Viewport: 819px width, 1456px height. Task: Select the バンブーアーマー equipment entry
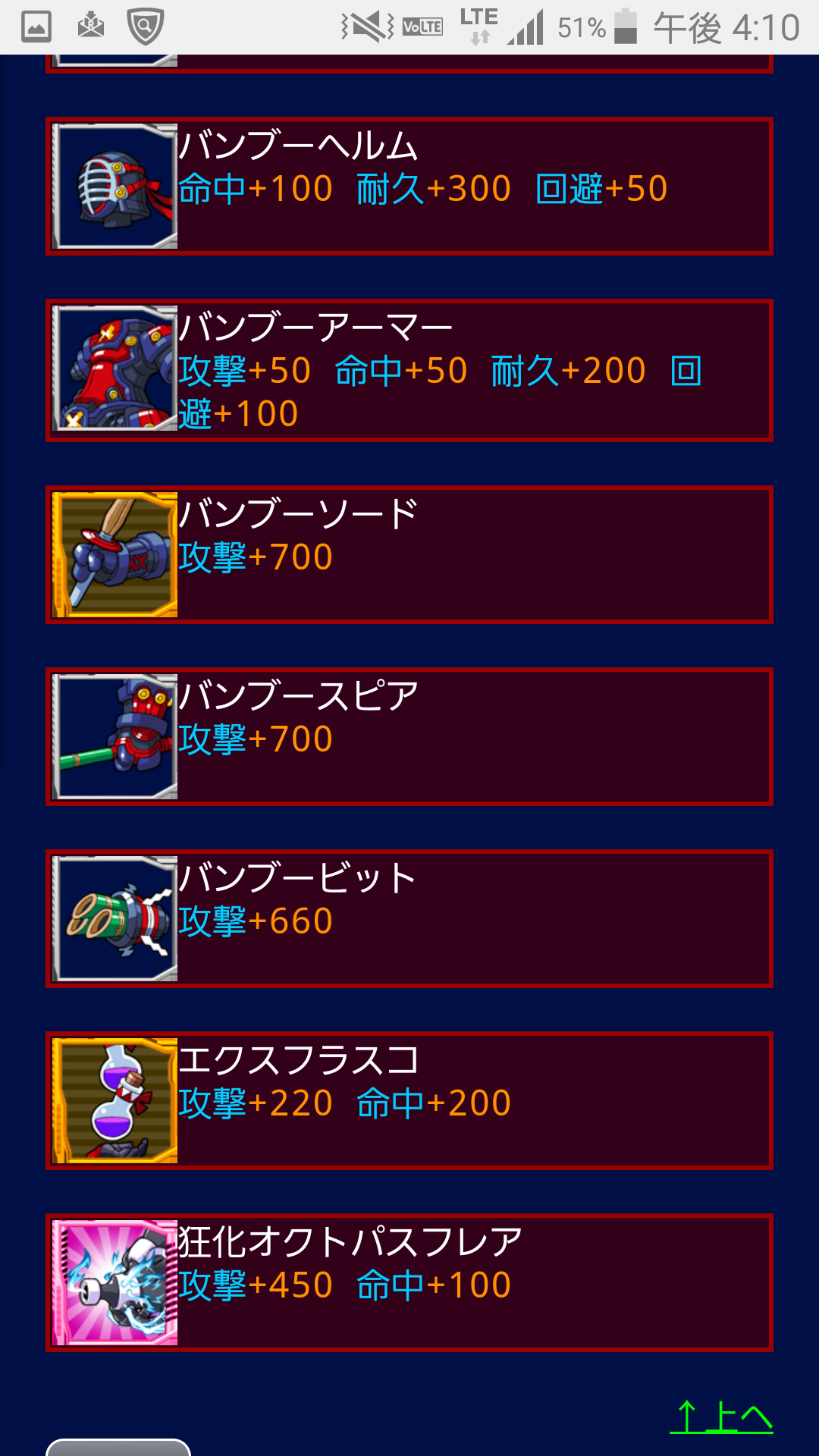(x=409, y=370)
